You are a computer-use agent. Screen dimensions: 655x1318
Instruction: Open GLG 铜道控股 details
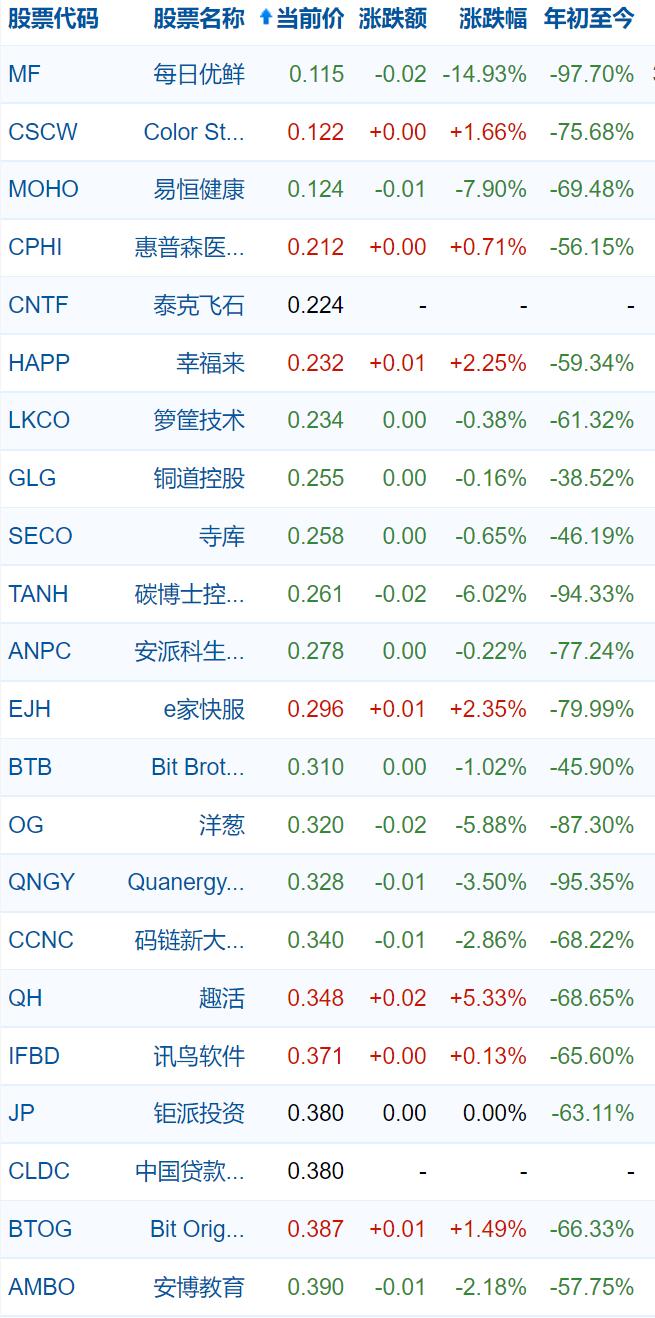[327, 478]
